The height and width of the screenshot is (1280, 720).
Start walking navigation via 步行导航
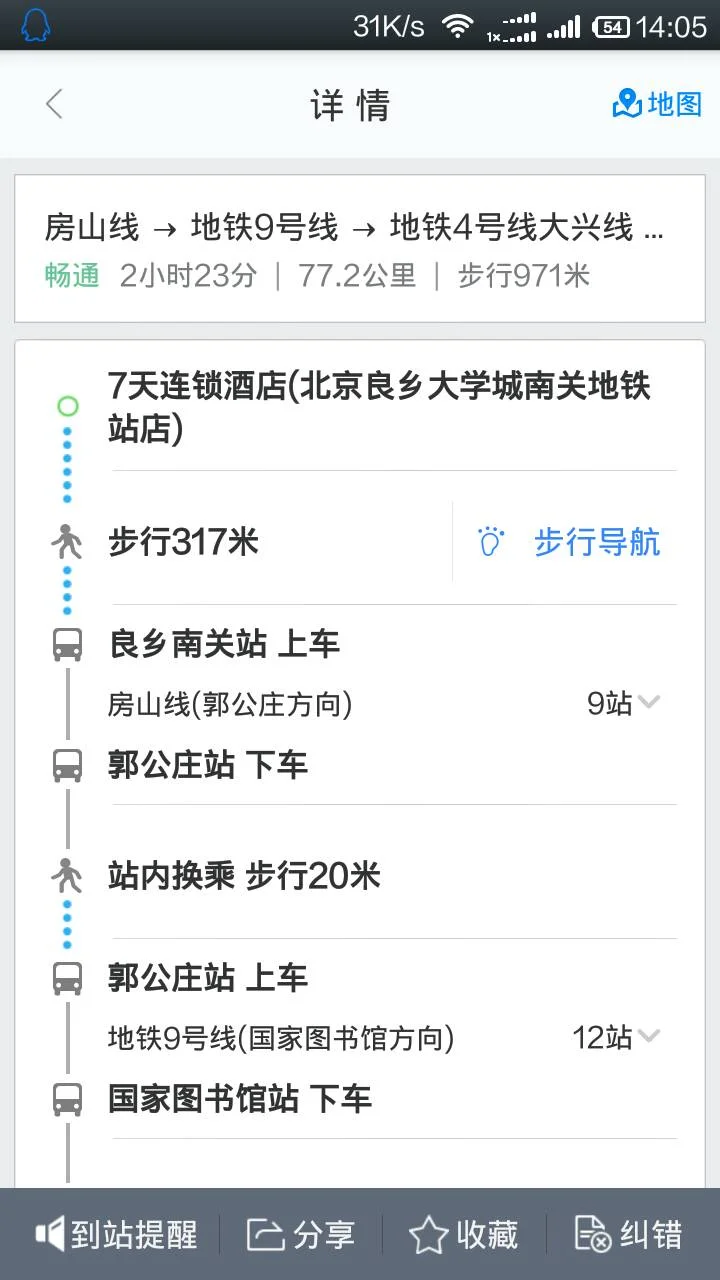coord(595,542)
